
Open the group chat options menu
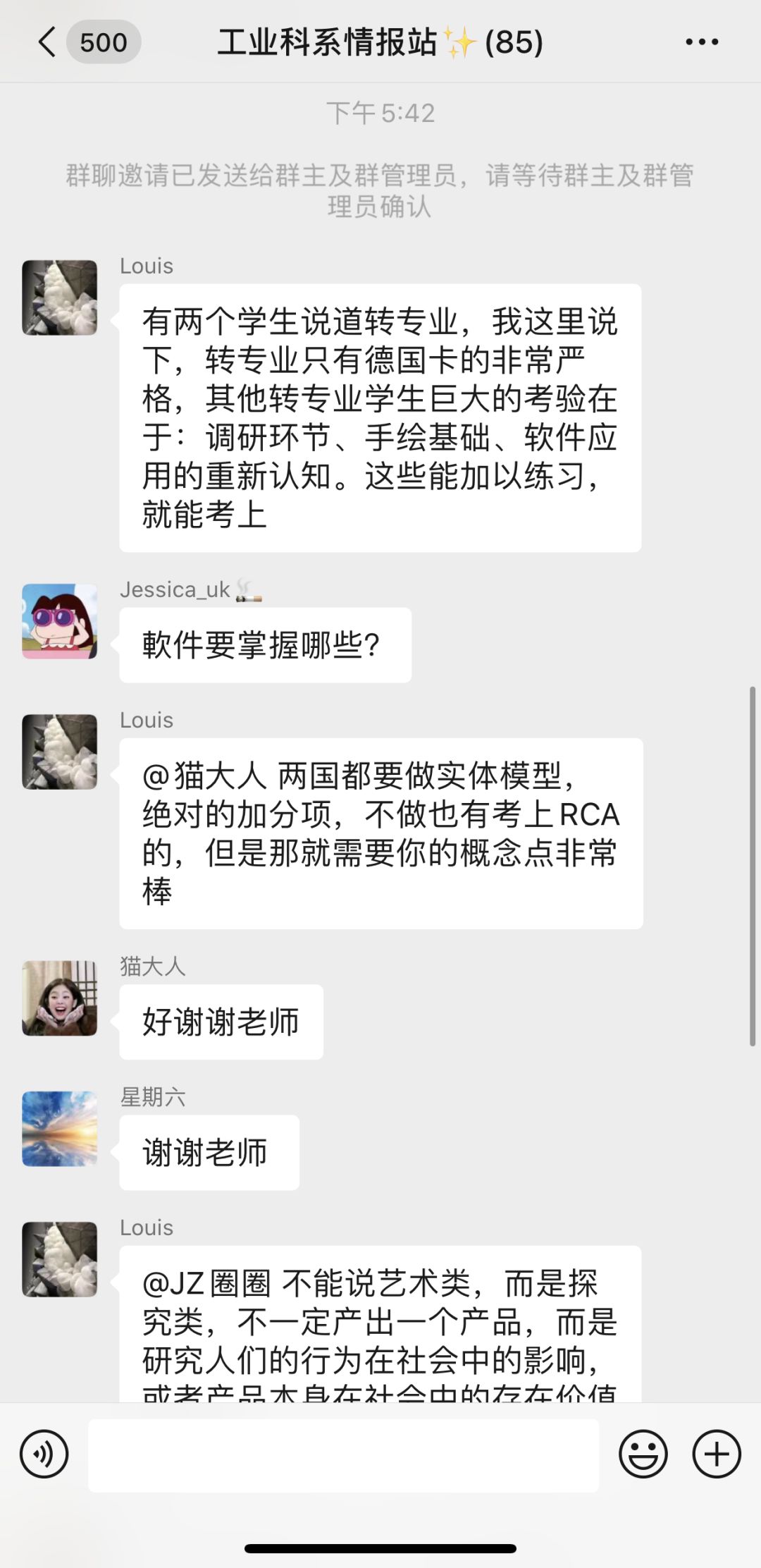[702, 42]
